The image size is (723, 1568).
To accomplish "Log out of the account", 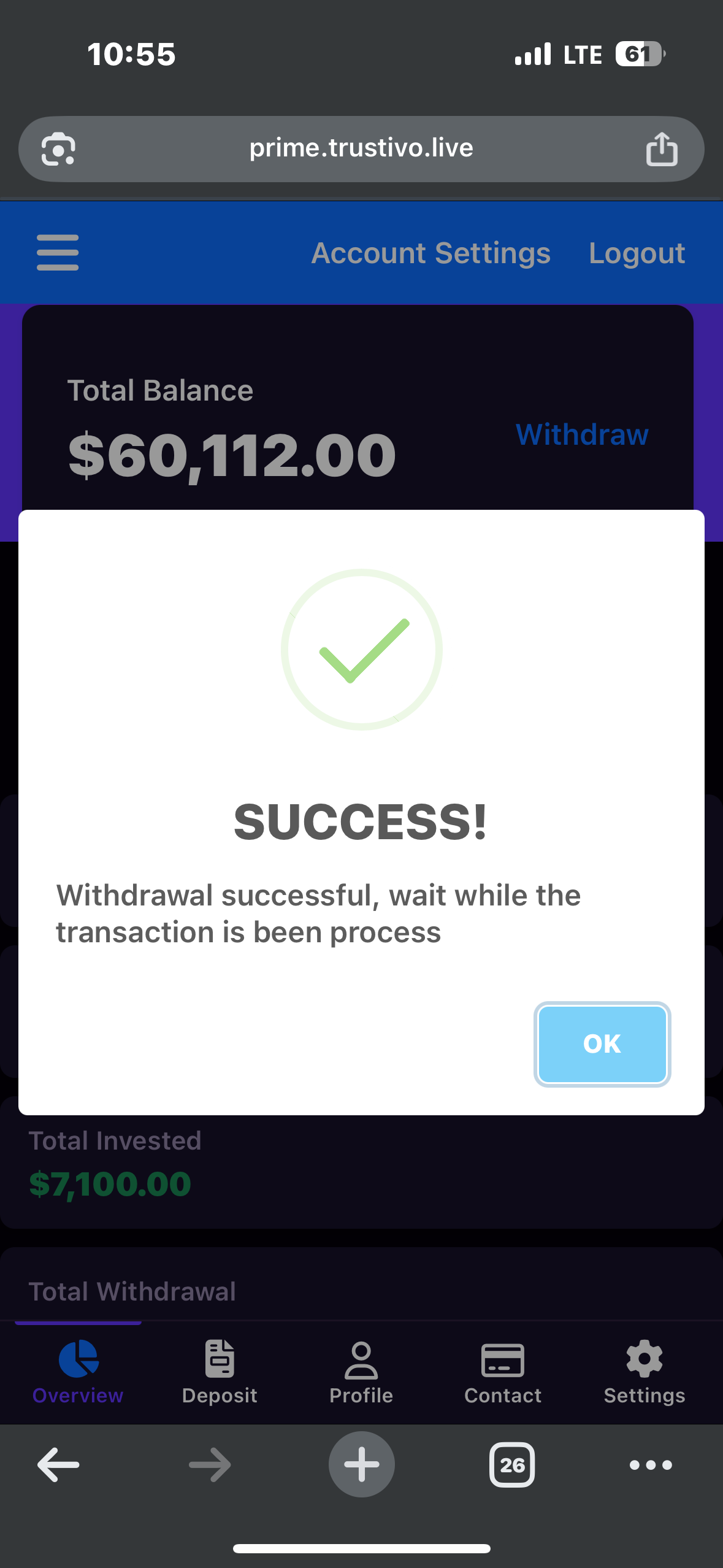I will 637,253.
